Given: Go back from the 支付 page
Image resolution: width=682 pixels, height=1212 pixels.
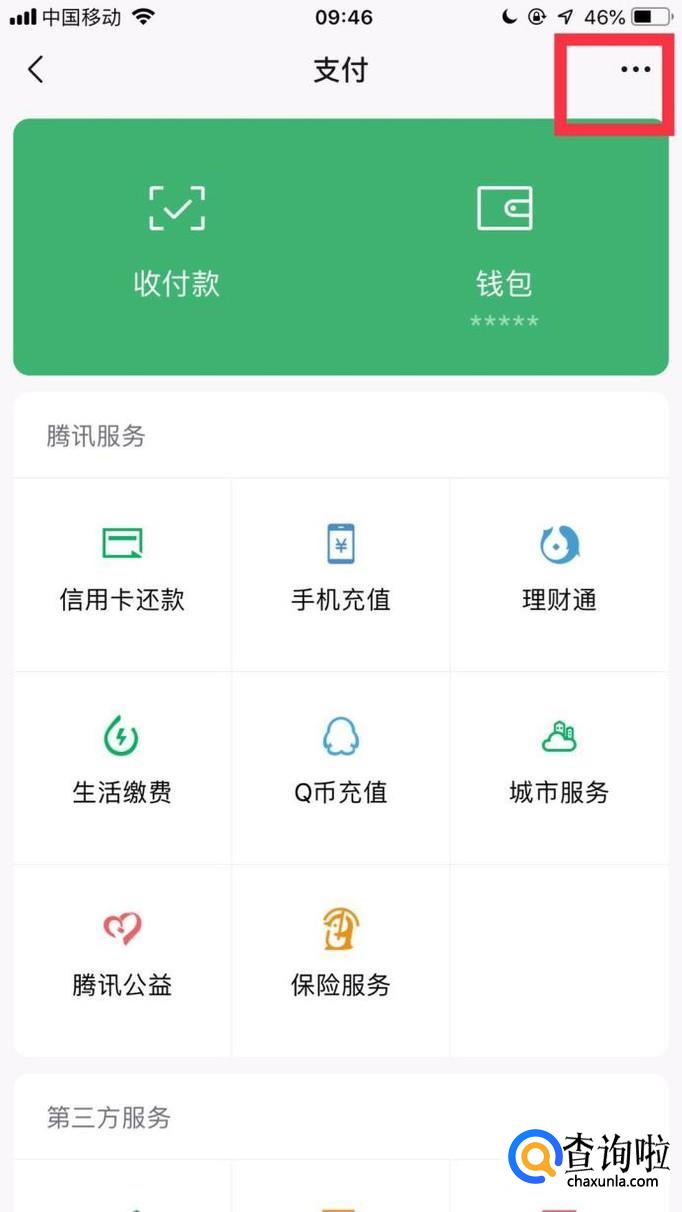Looking at the screenshot, I should tap(36, 70).
